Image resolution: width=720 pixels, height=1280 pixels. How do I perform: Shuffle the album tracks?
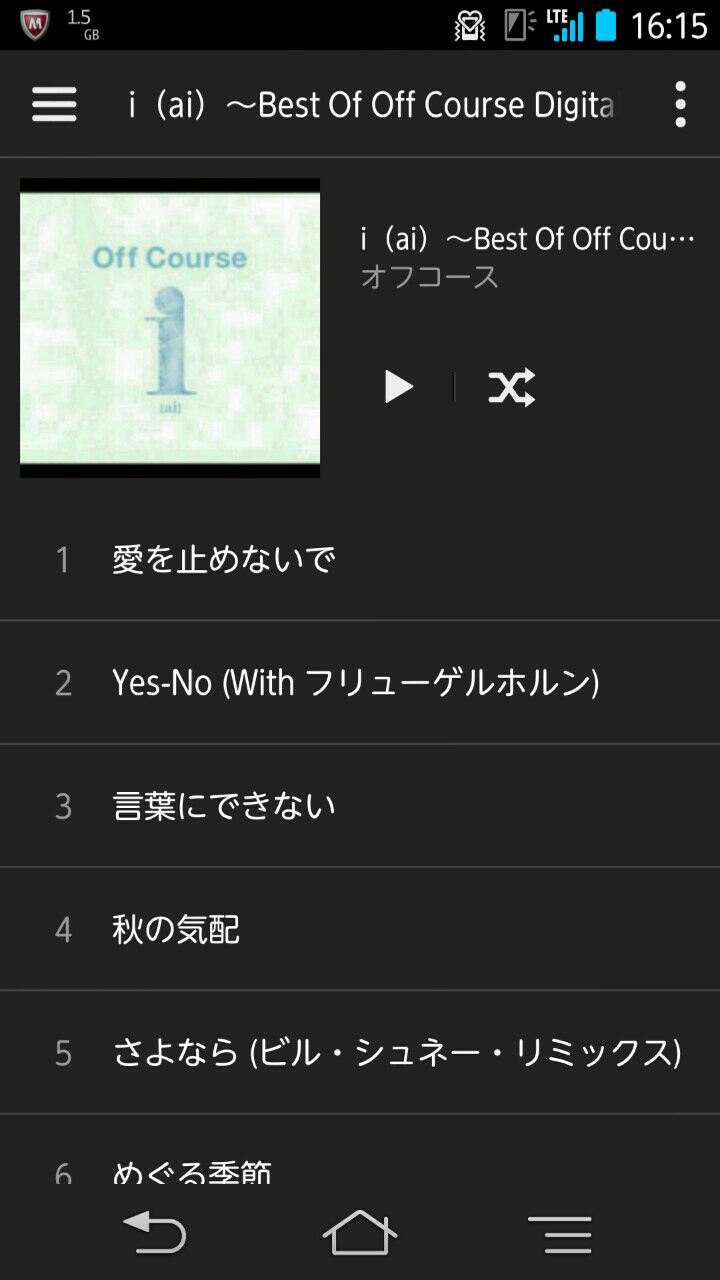511,387
